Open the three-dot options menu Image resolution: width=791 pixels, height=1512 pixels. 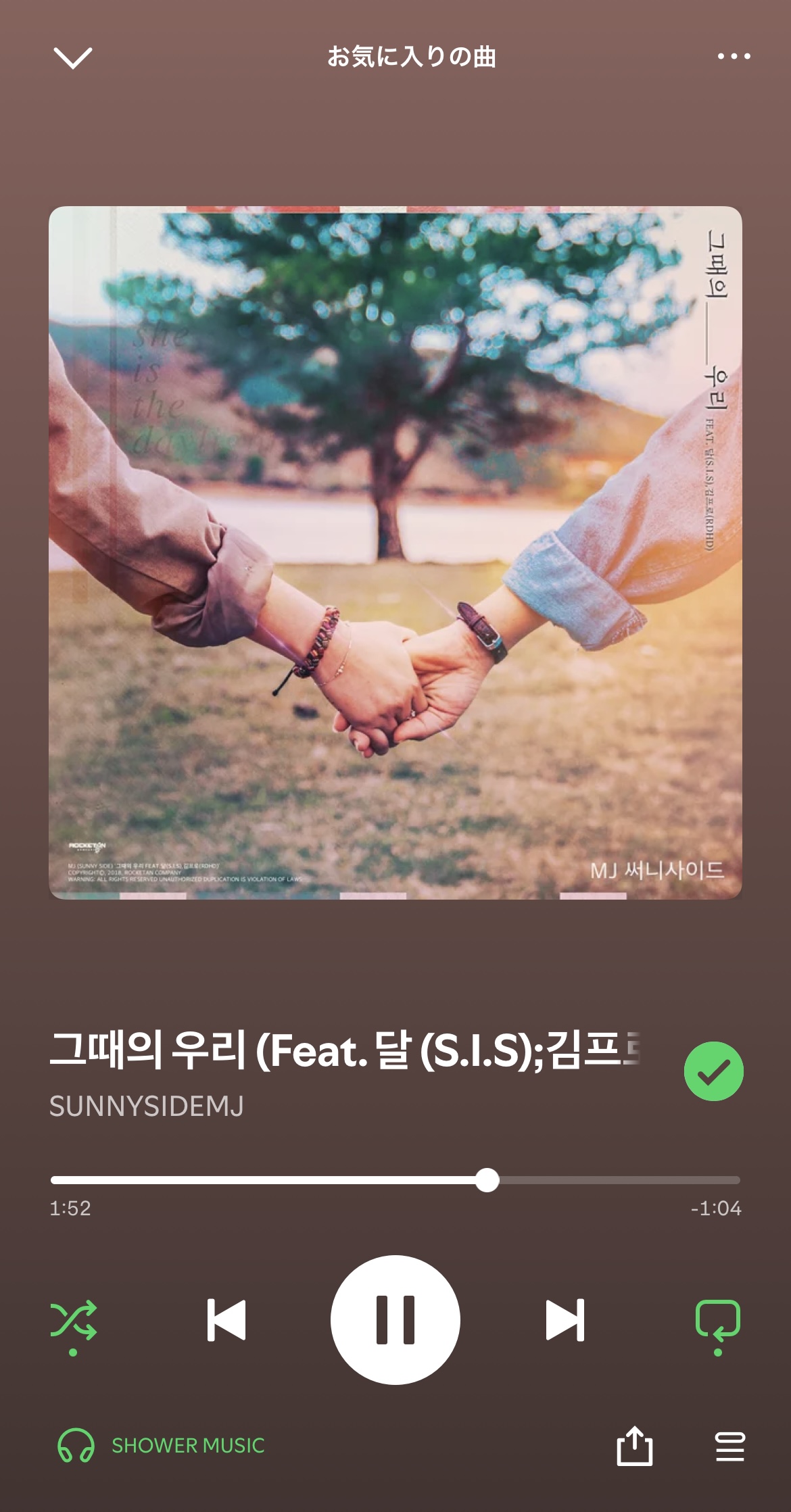click(x=734, y=57)
